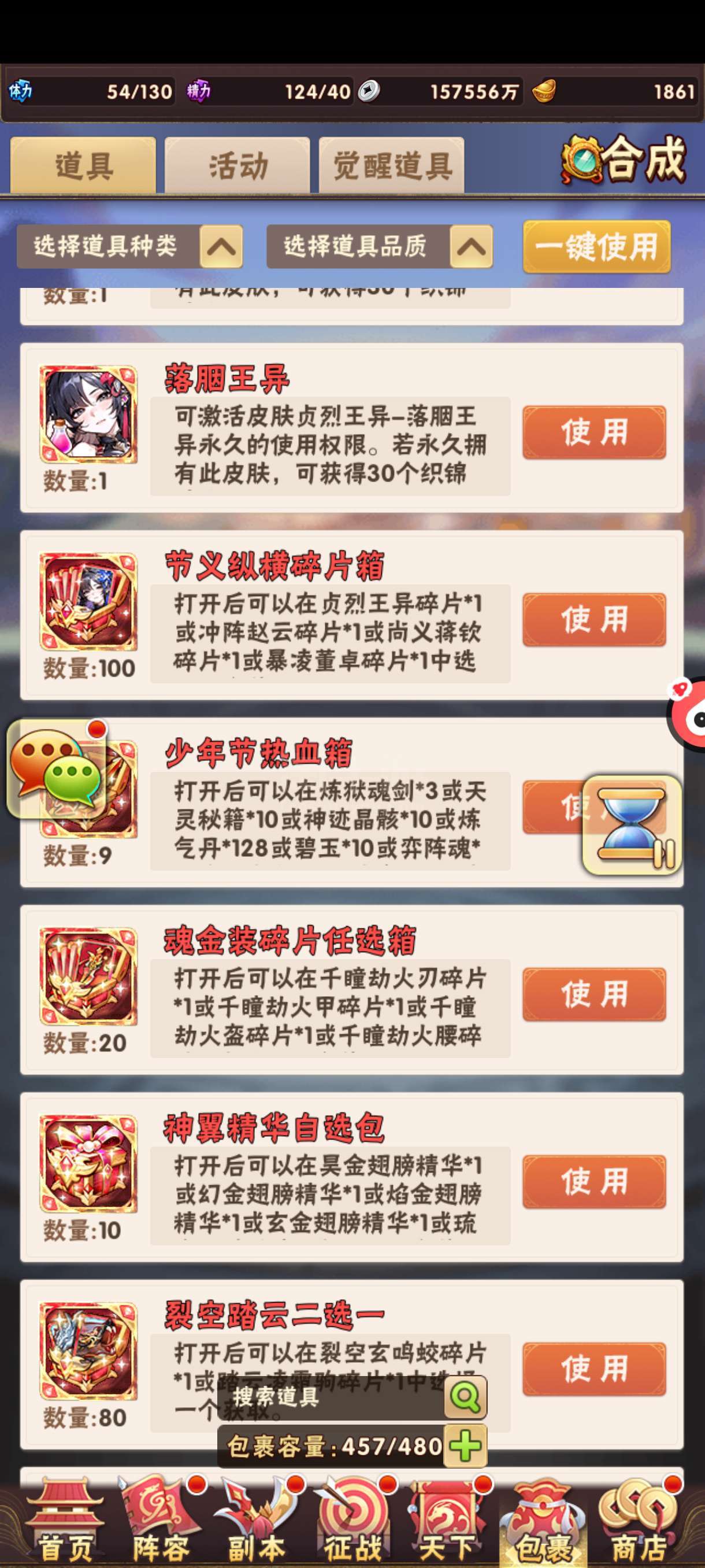Use the 裂空踏云二选一 item
705x1568 pixels.
pyautogui.click(x=594, y=1370)
